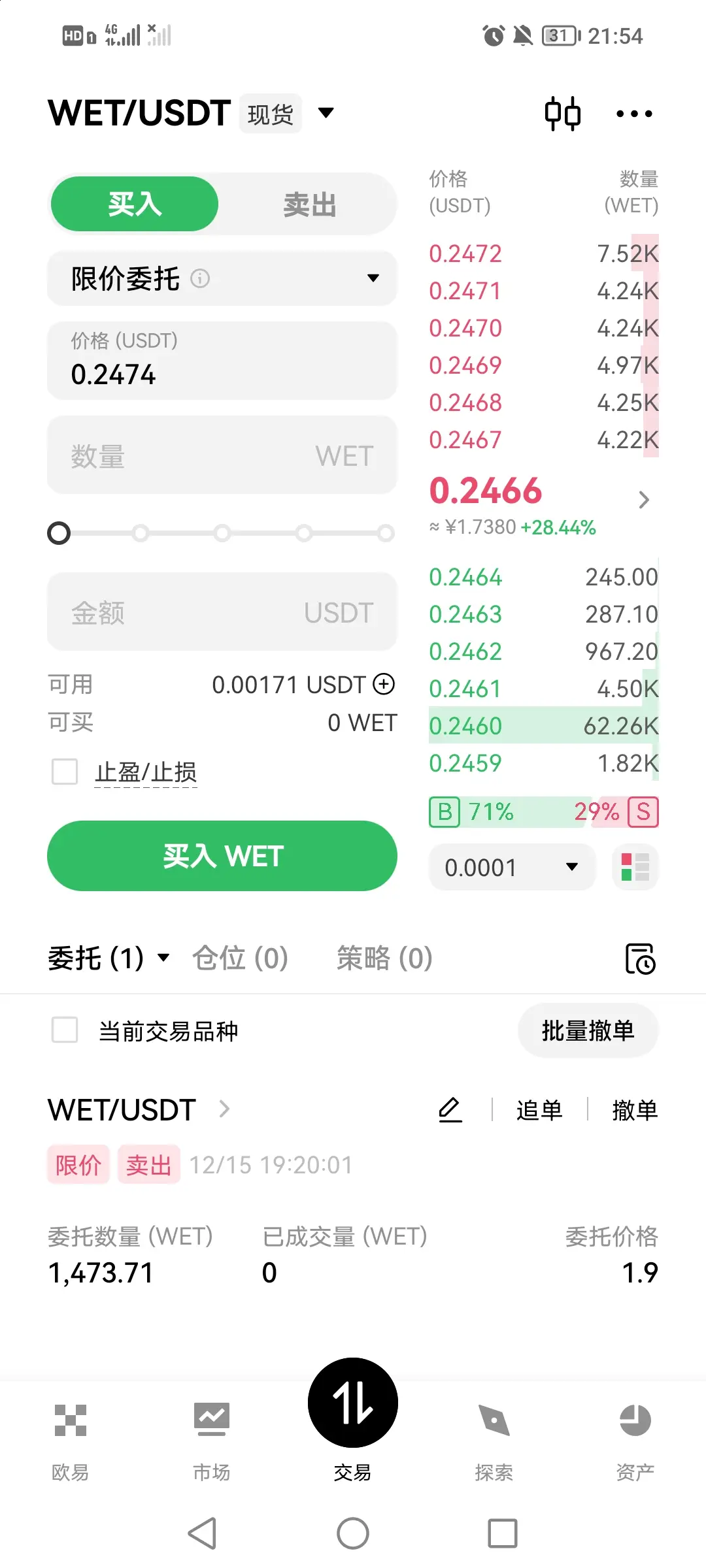The image size is (706, 1568).
Task: Open the order history icon
Action: [640, 958]
